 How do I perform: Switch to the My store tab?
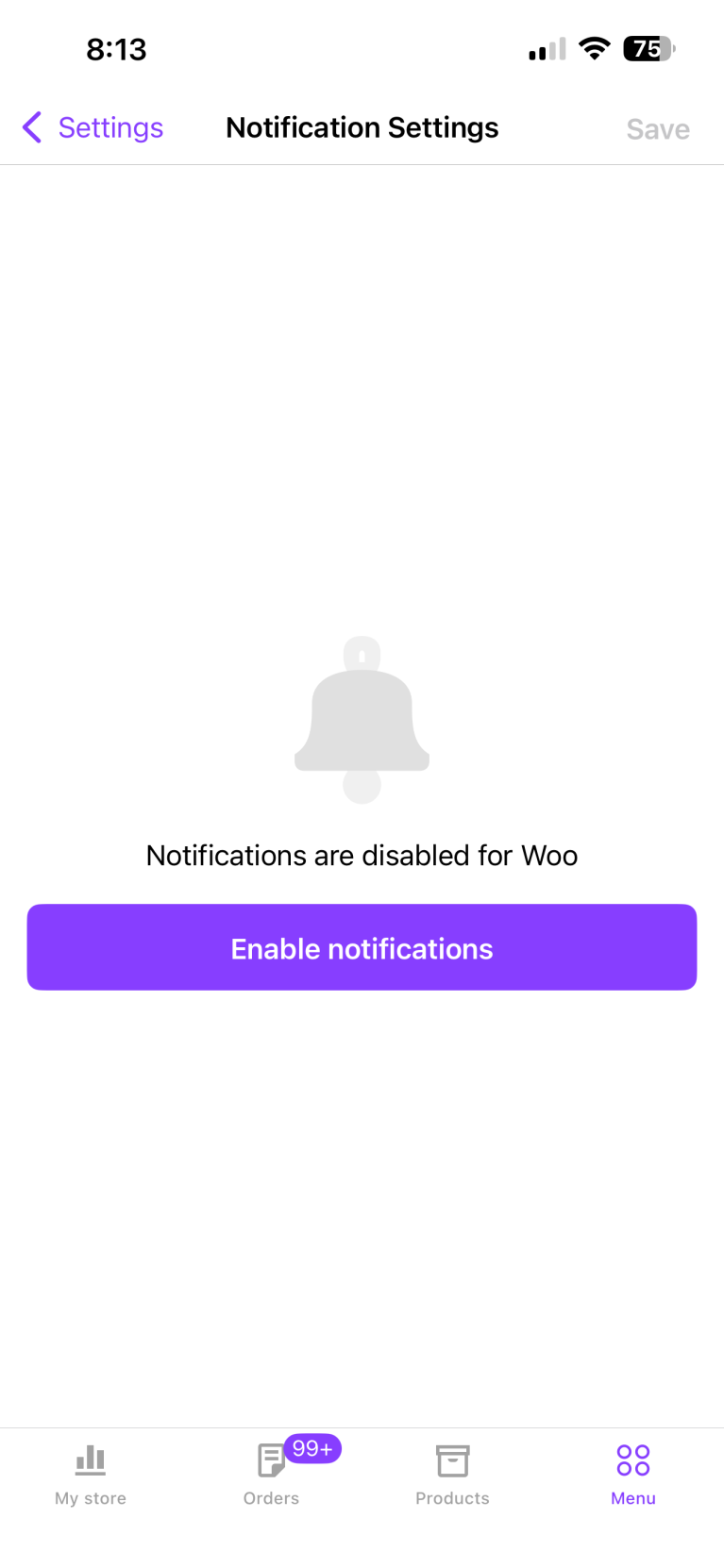tap(91, 1474)
